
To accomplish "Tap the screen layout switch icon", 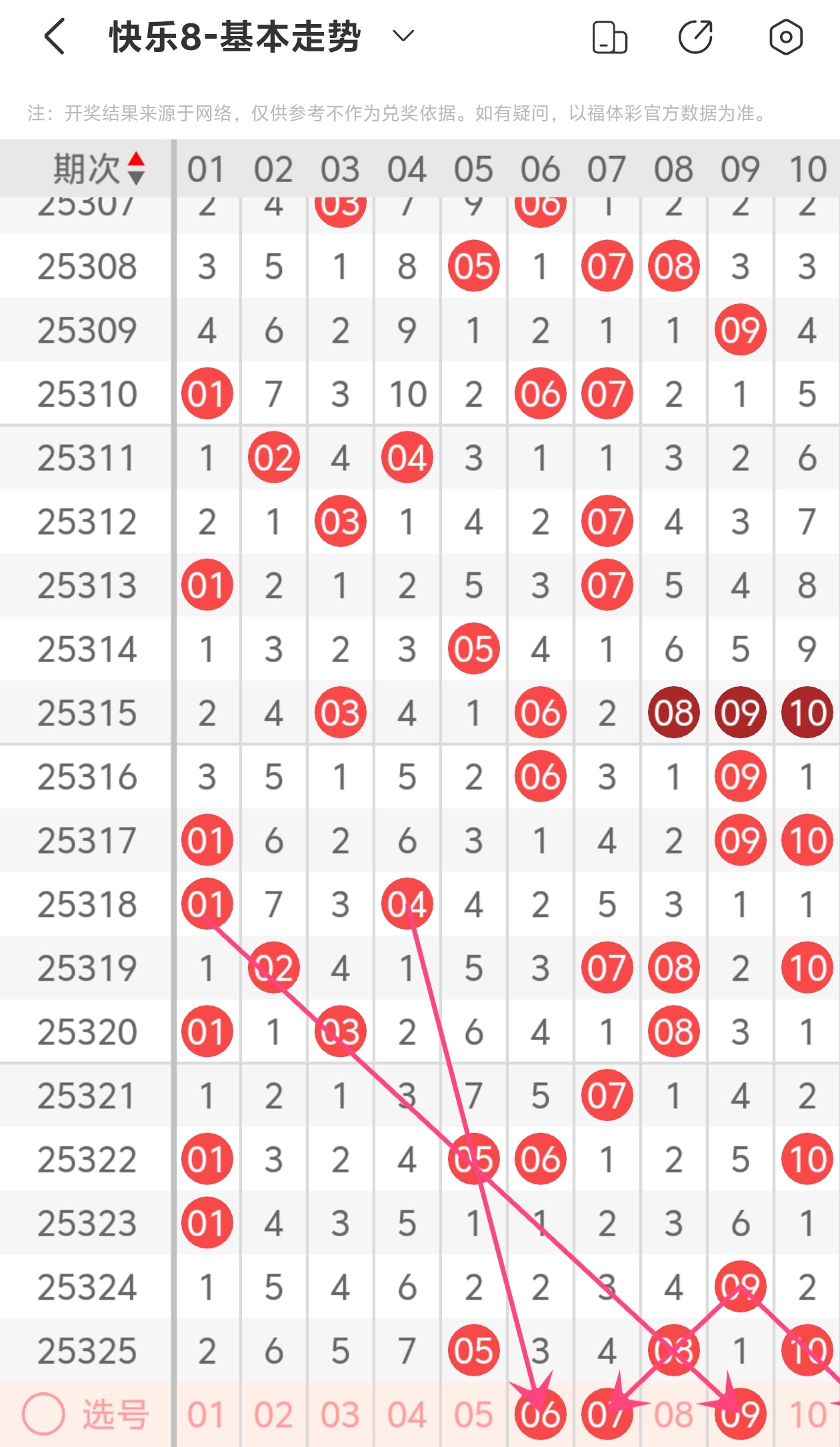I will click(x=609, y=37).
